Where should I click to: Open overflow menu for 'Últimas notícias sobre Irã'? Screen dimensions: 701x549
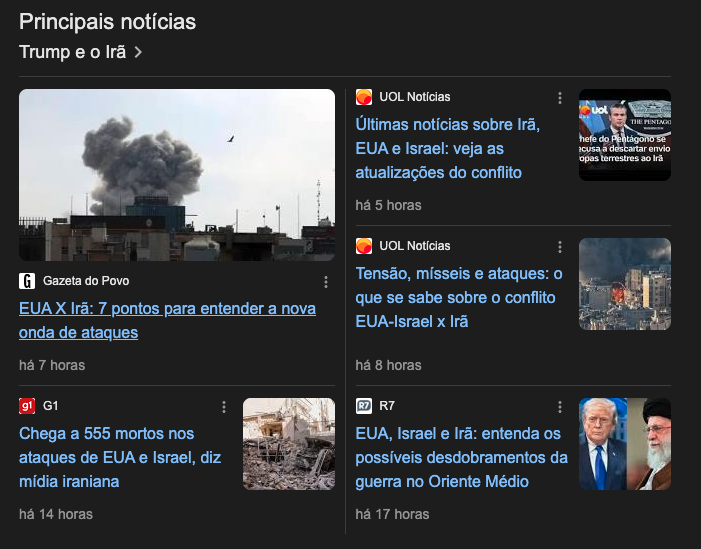560,98
